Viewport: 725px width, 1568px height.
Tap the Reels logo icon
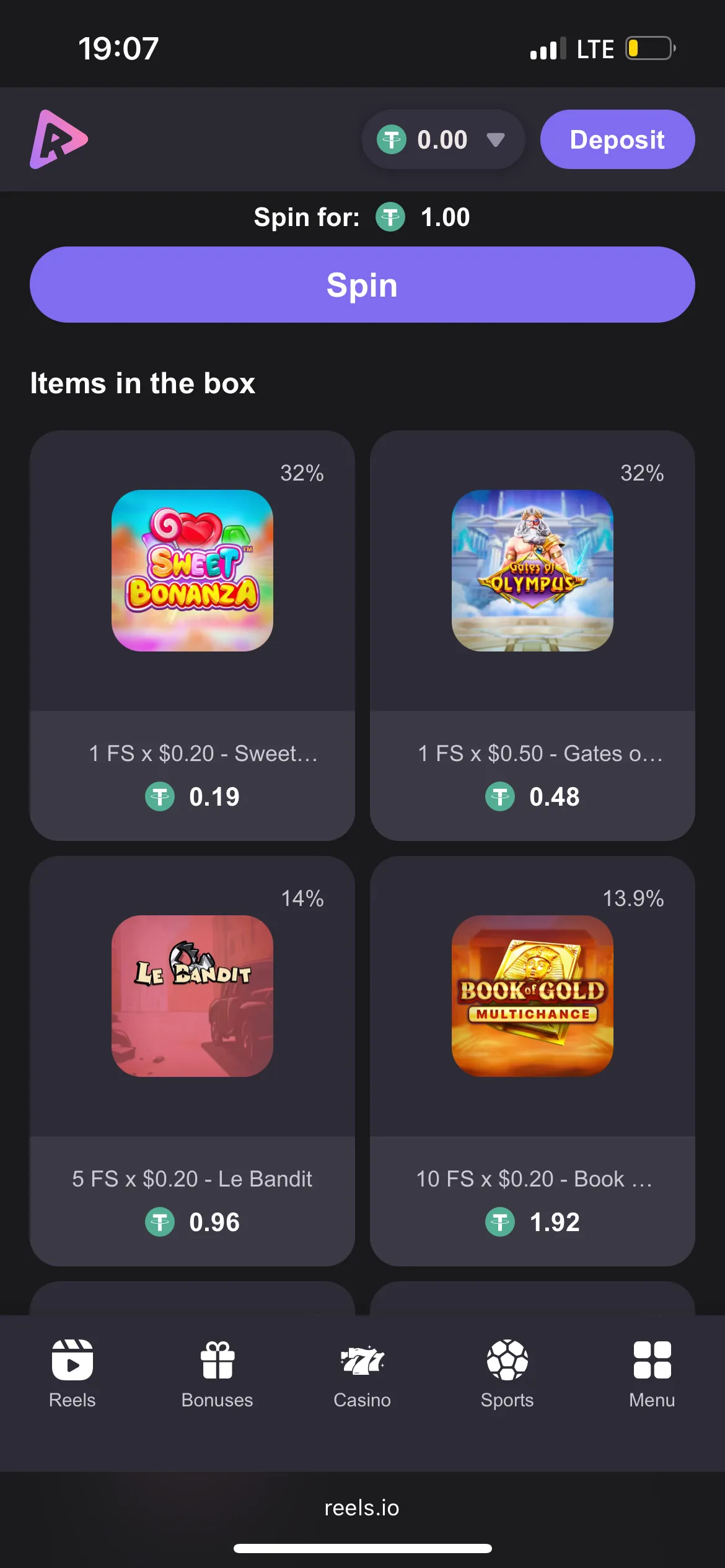tap(59, 139)
